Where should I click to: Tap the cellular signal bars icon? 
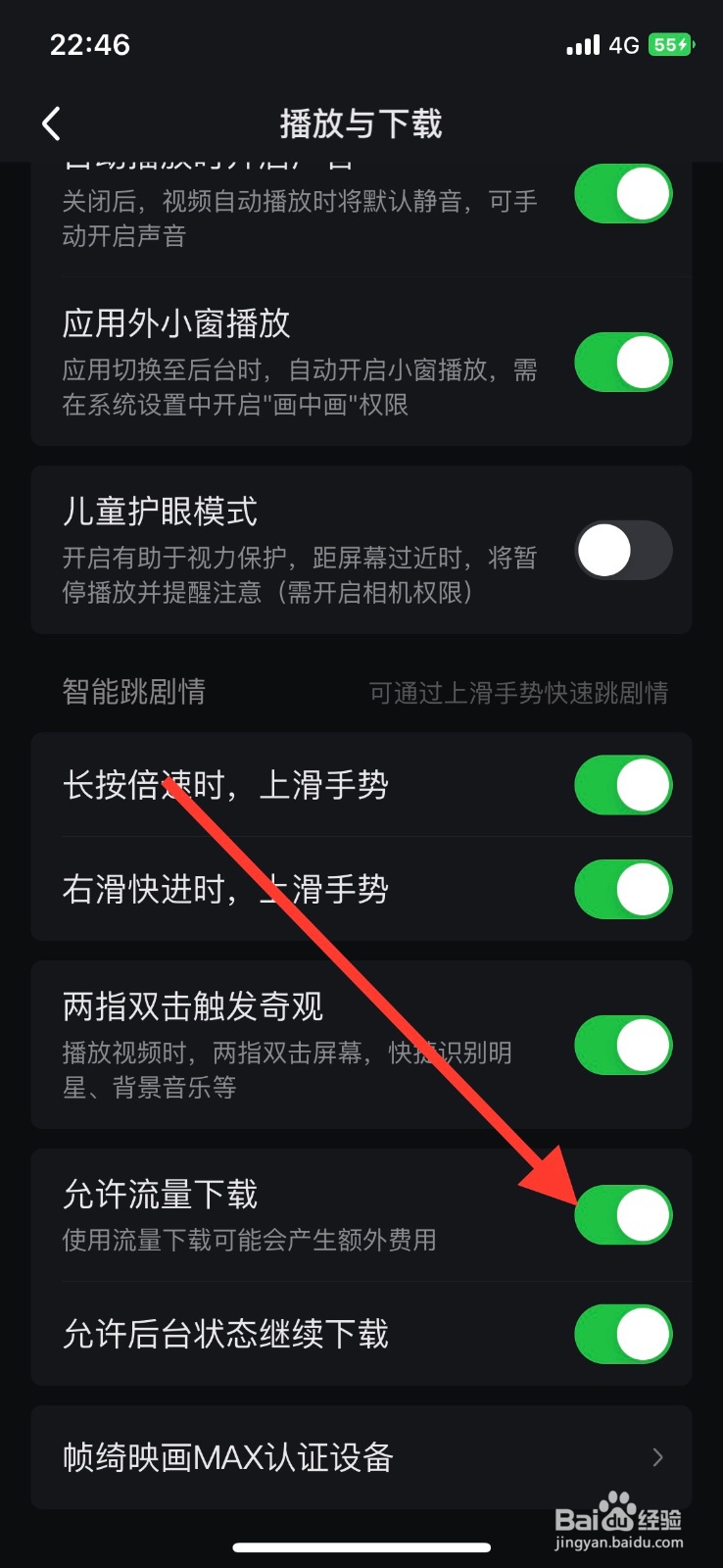click(580, 44)
